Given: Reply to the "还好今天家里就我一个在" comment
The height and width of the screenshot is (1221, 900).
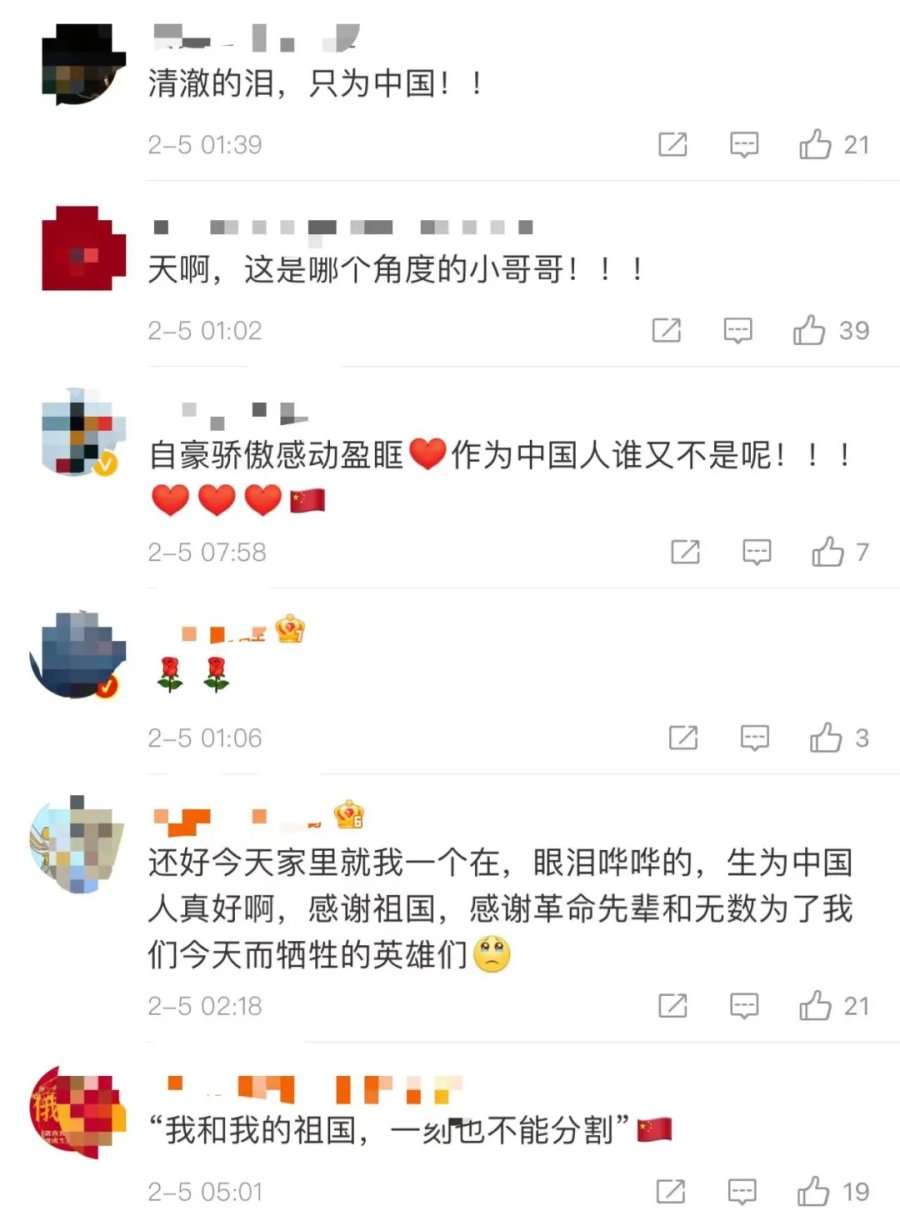Looking at the screenshot, I should (x=744, y=1005).
